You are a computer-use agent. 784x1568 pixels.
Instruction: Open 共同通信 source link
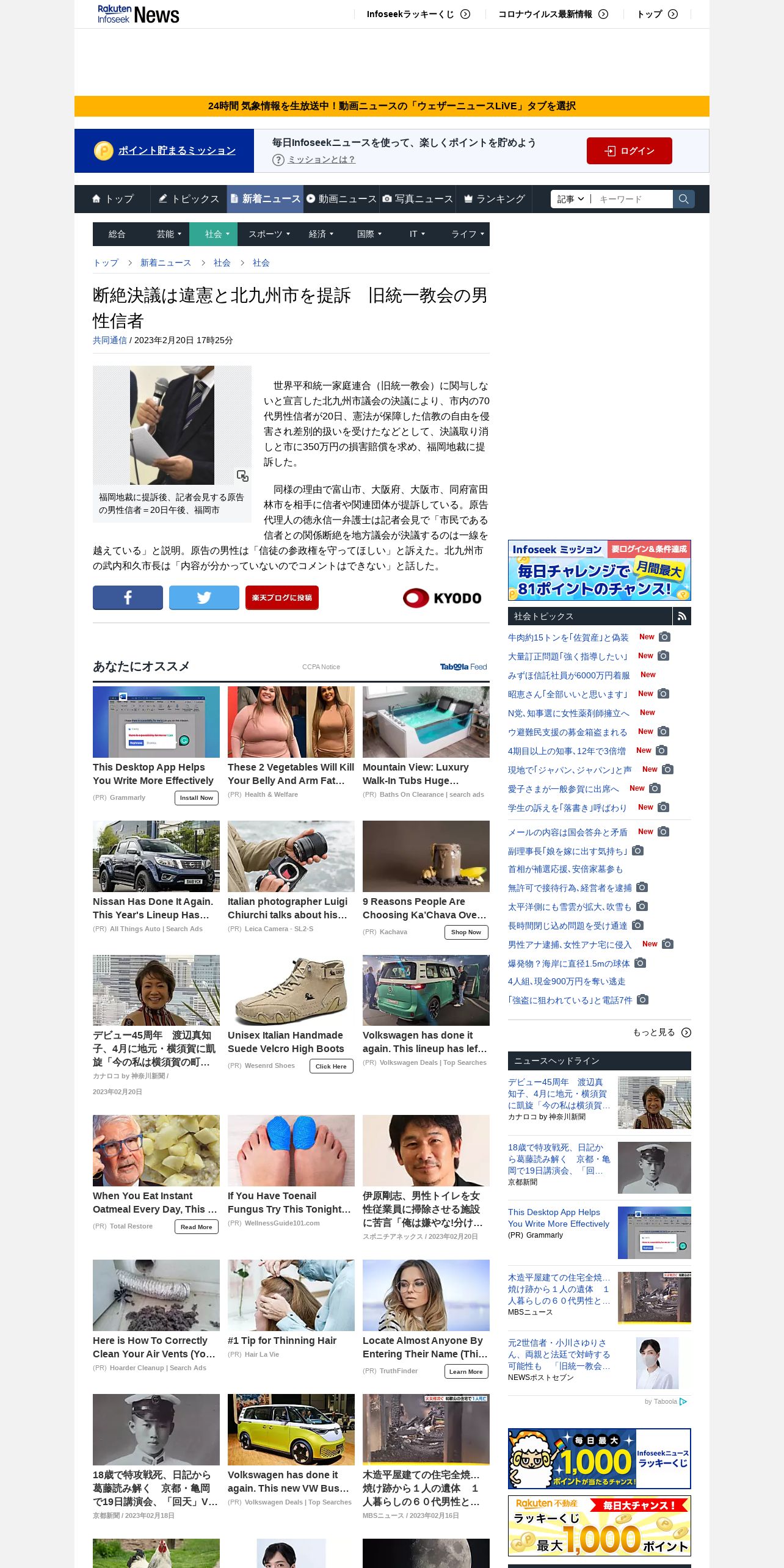point(110,340)
